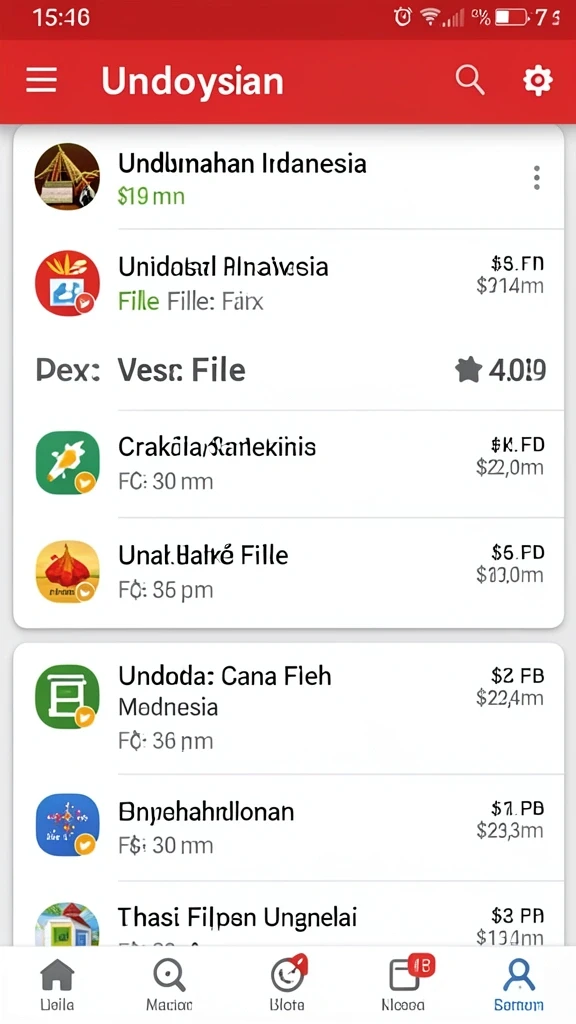Switch to the profile person tab

519,985
